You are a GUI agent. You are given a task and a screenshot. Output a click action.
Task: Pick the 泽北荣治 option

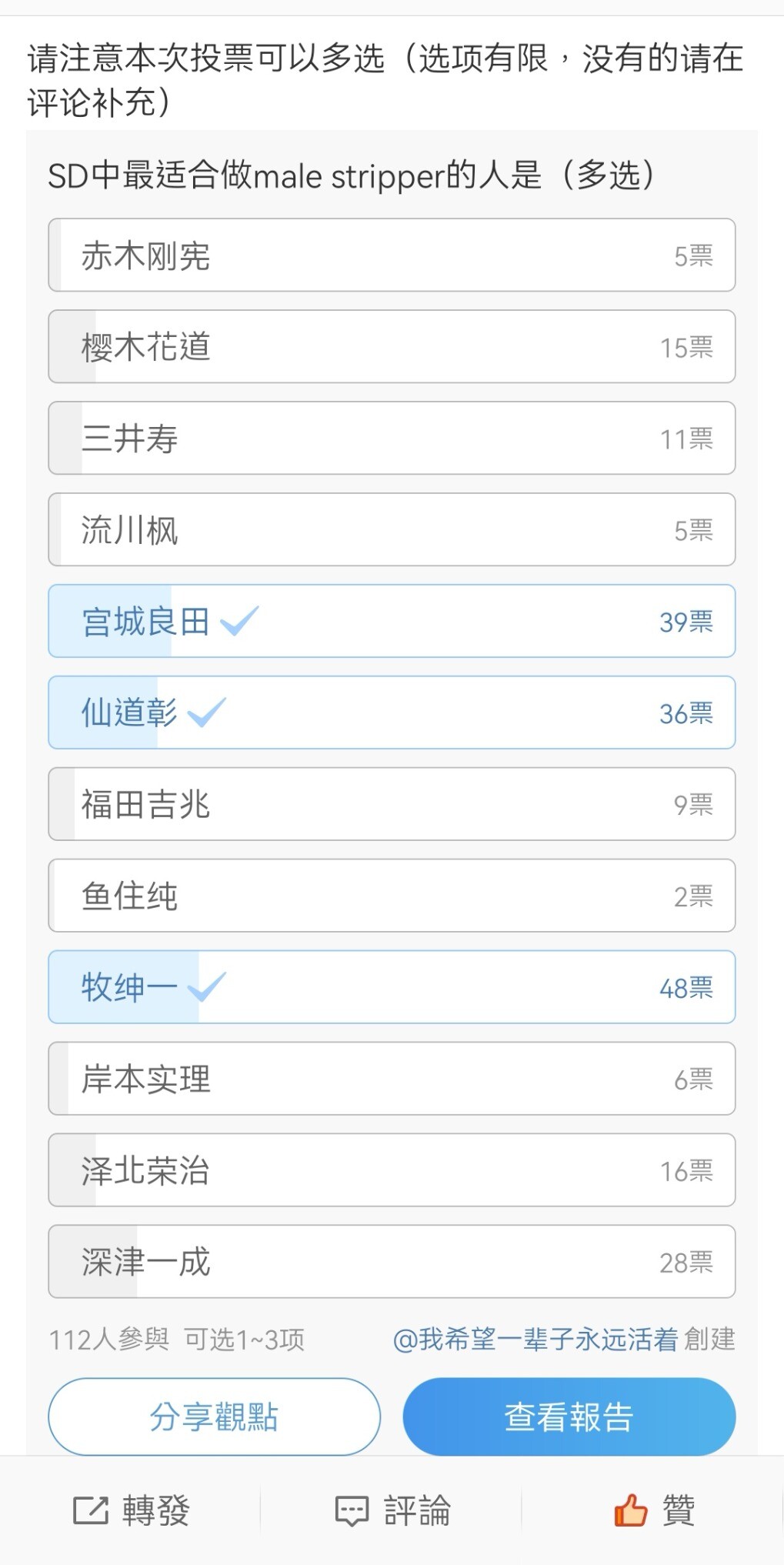[x=392, y=1170]
